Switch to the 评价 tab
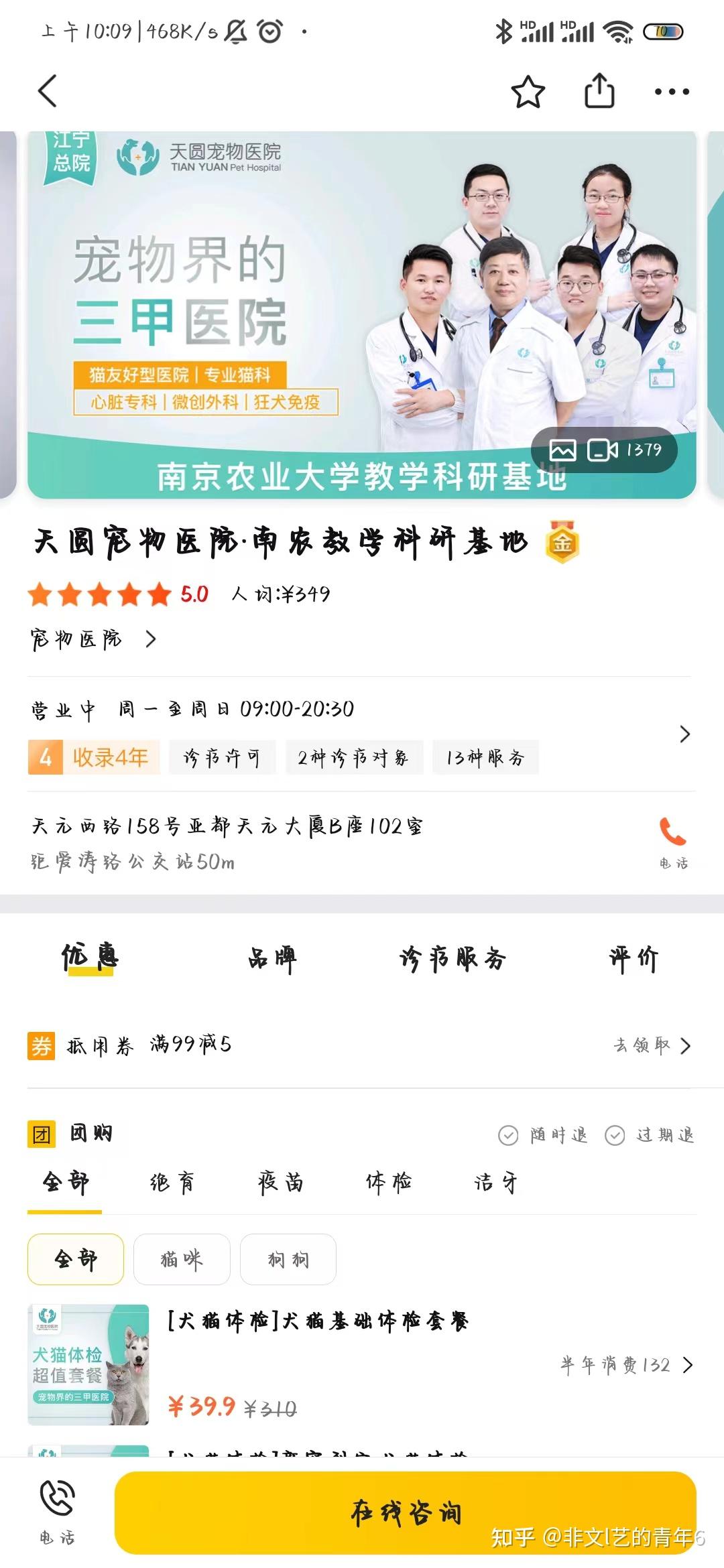 pyautogui.click(x=633, y=958)
